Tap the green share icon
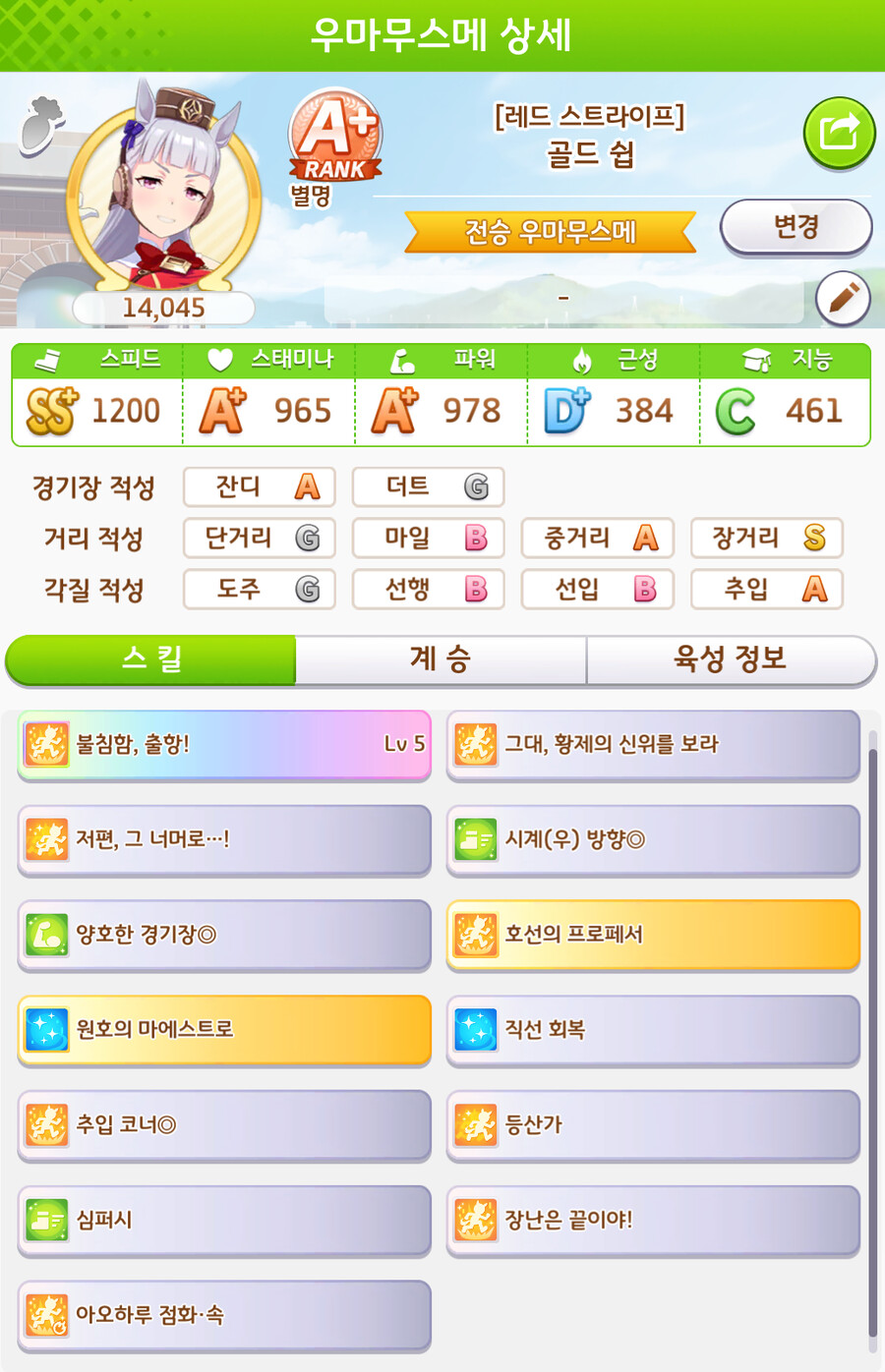885x1372 pixels. tap(839, 133)
